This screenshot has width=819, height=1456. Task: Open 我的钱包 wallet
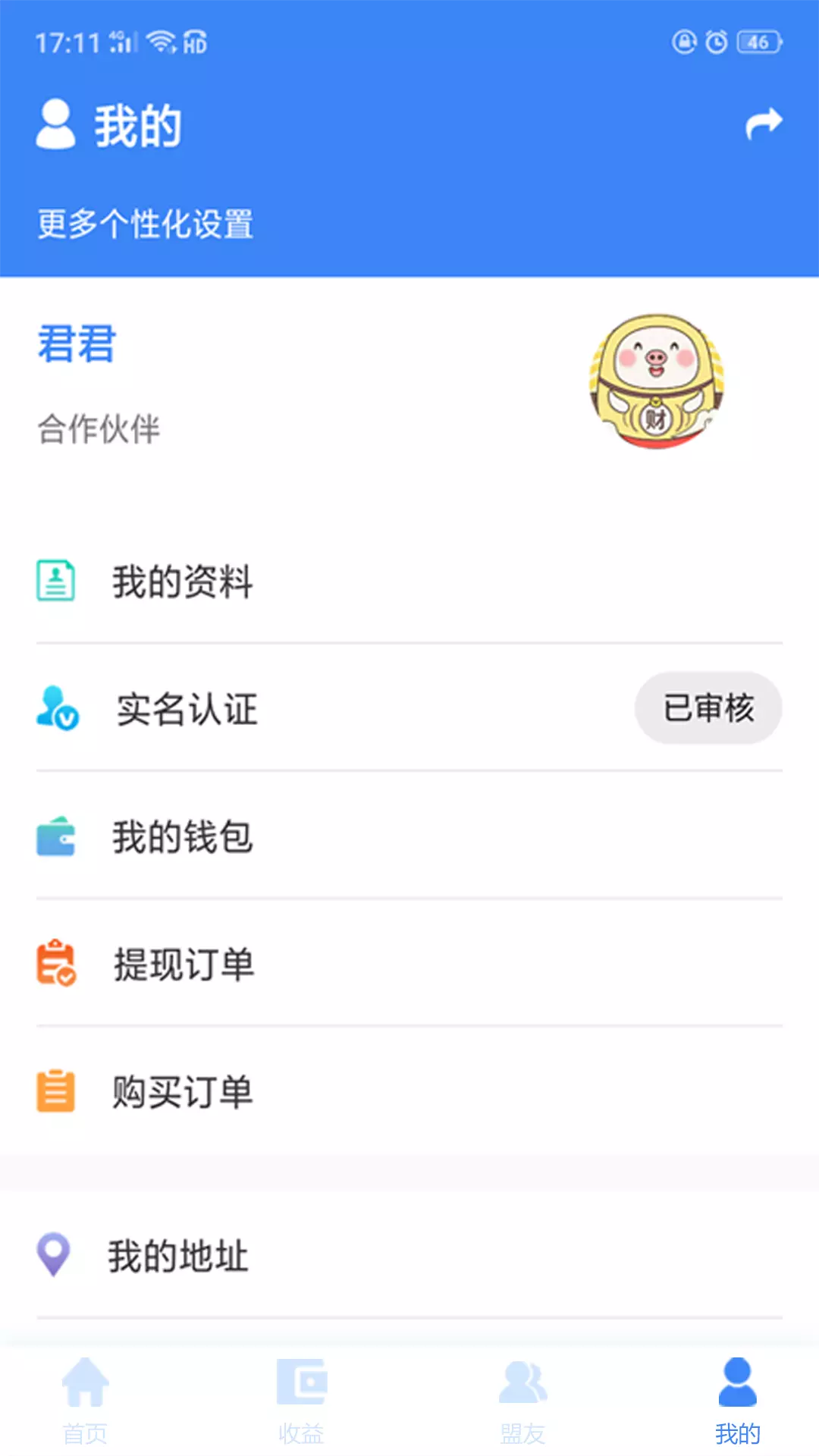(x=409, y=836)
